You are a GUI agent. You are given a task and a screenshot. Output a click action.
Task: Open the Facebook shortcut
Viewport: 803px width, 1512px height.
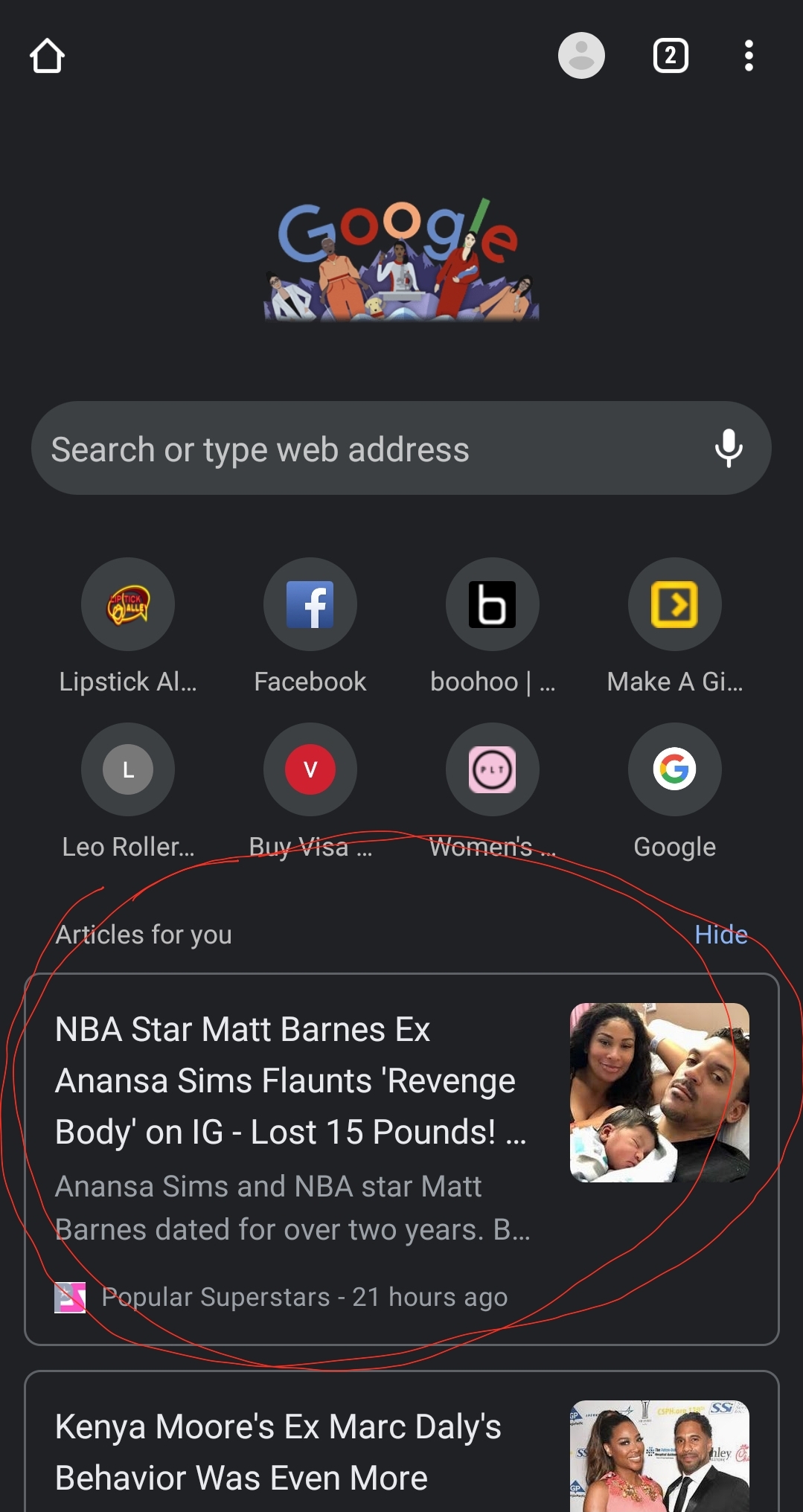pos(310,604)
